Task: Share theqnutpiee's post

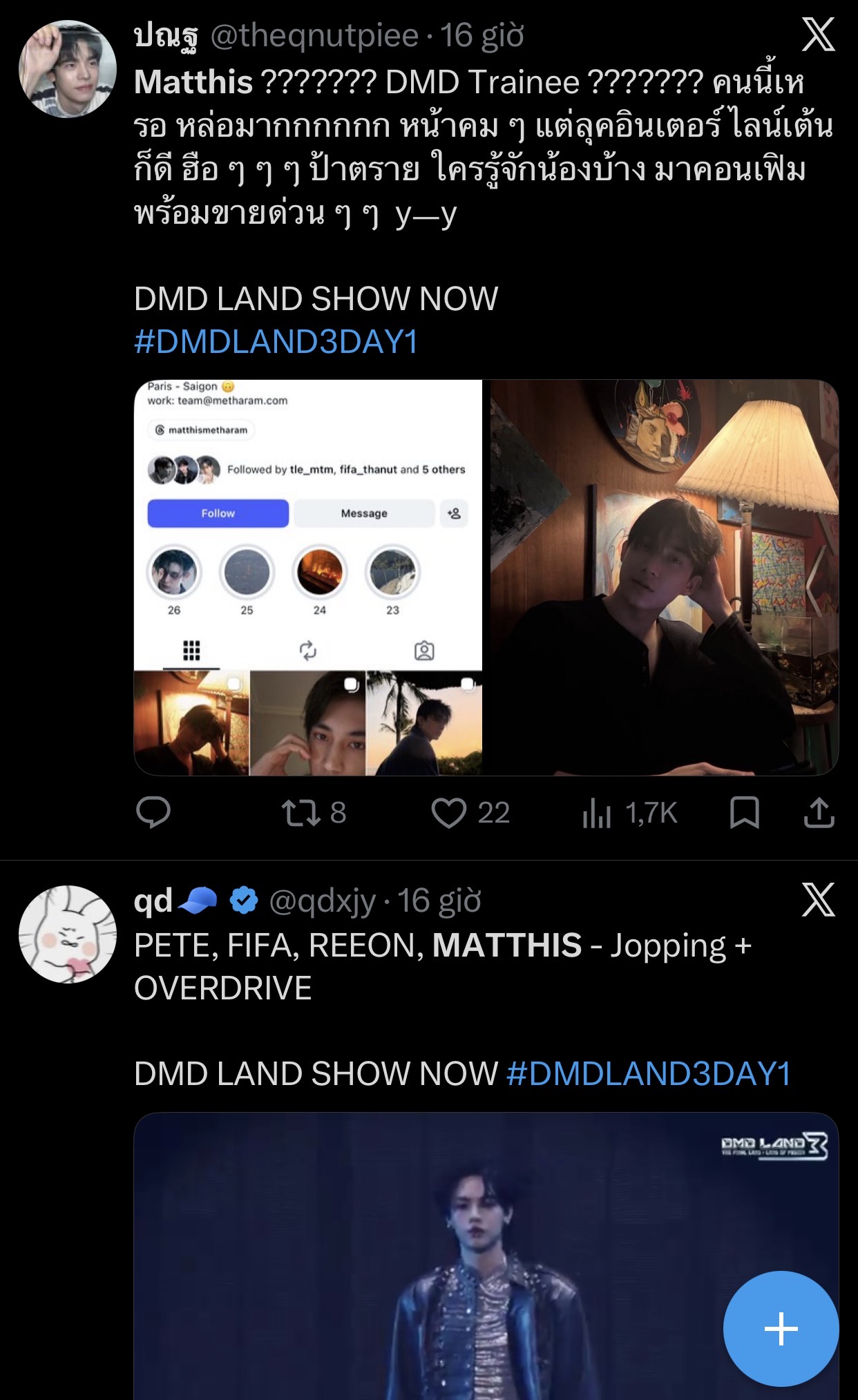Action: pos(819,812)
